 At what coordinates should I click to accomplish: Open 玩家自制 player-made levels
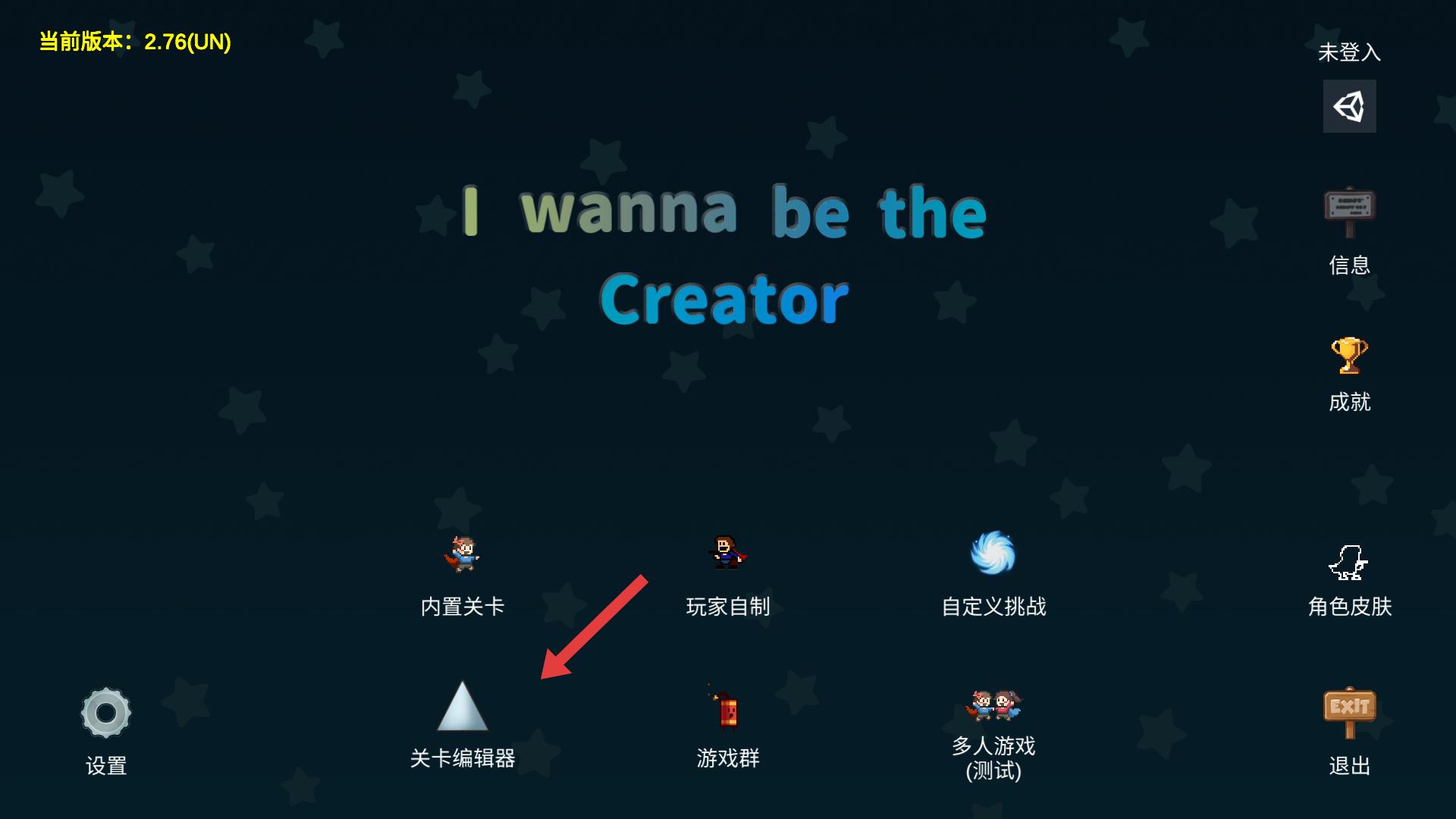[x=727, y=554]
